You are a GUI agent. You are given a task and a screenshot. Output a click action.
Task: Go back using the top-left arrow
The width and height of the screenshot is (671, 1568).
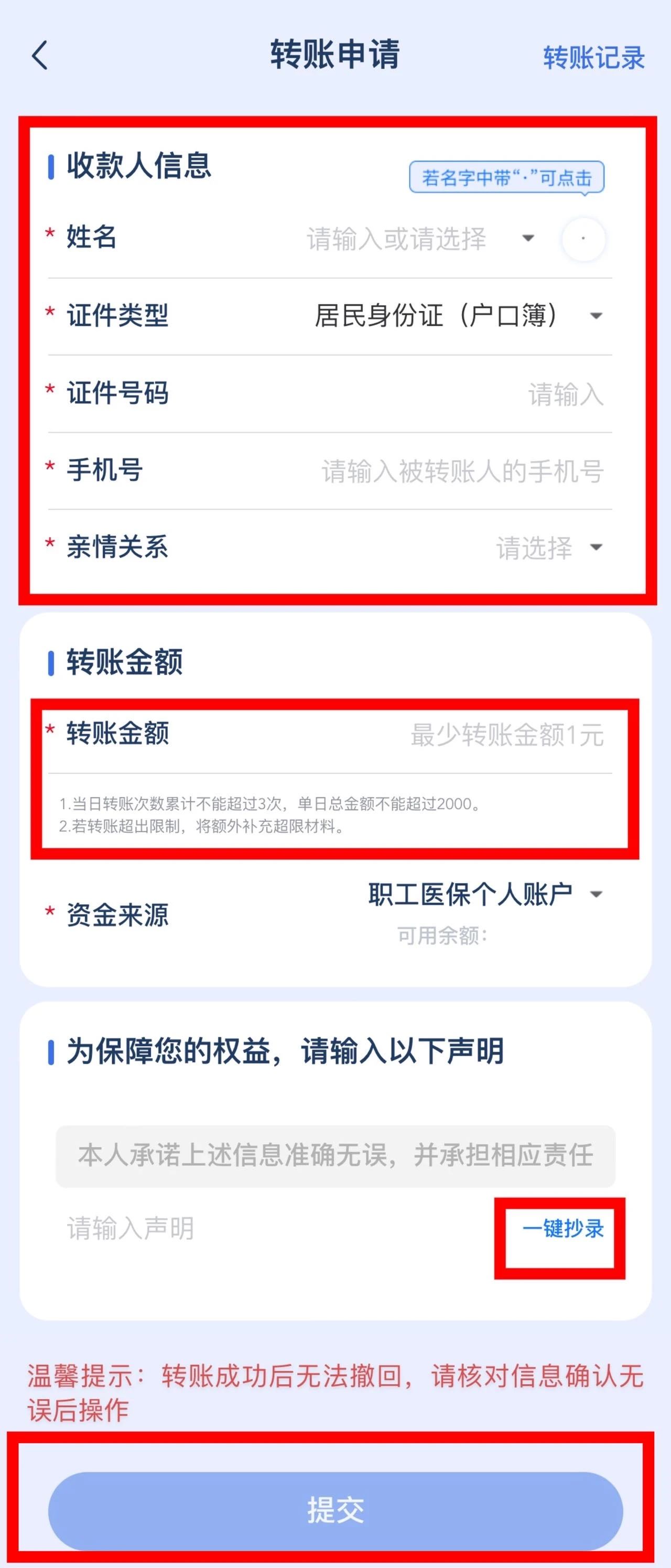(40, 56)
